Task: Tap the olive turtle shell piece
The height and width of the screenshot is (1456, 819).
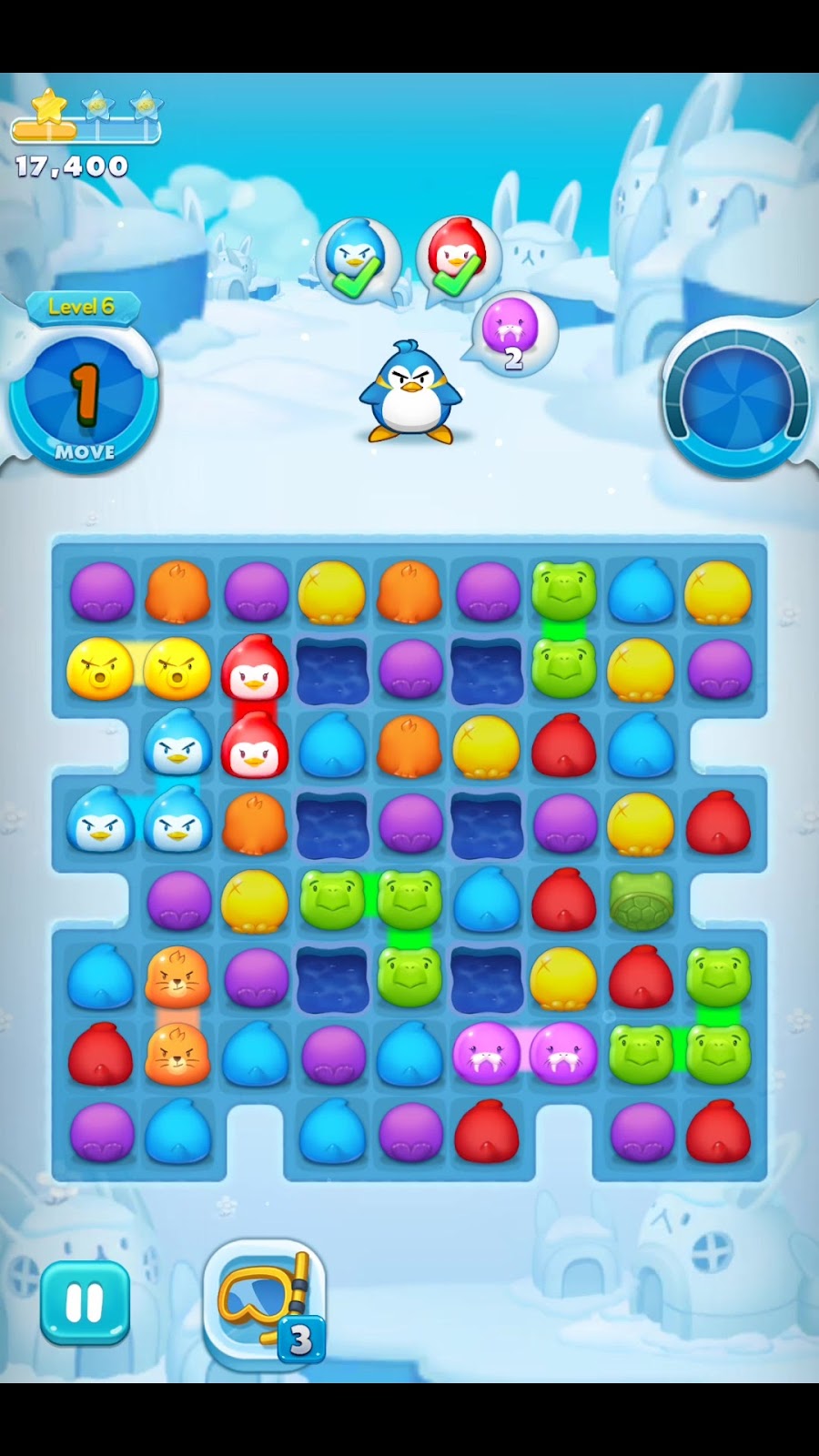Action: click(x=642, y=899)
